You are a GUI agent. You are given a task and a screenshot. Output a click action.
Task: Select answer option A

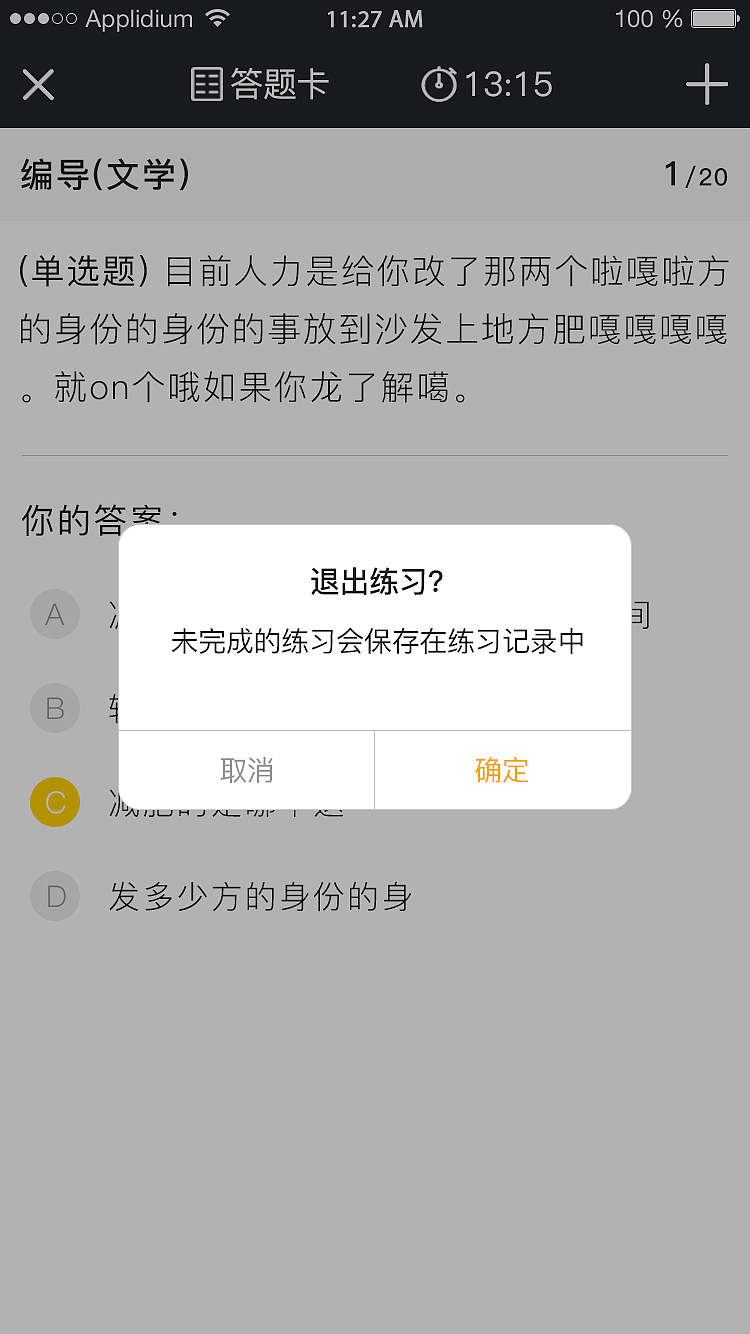point(55,614)
